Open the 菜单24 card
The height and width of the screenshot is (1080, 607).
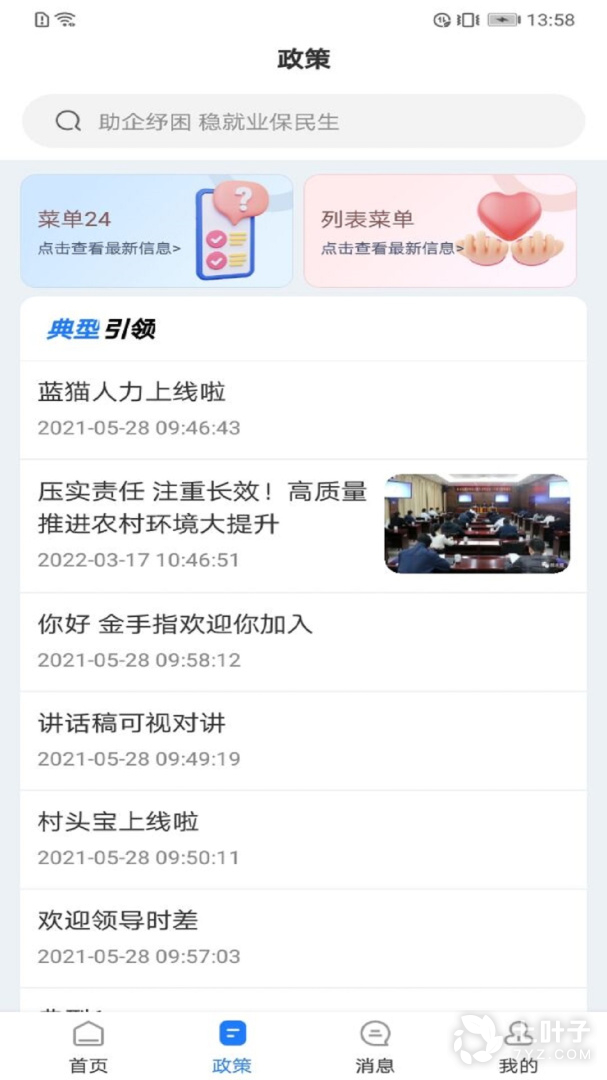click(156, 231)
